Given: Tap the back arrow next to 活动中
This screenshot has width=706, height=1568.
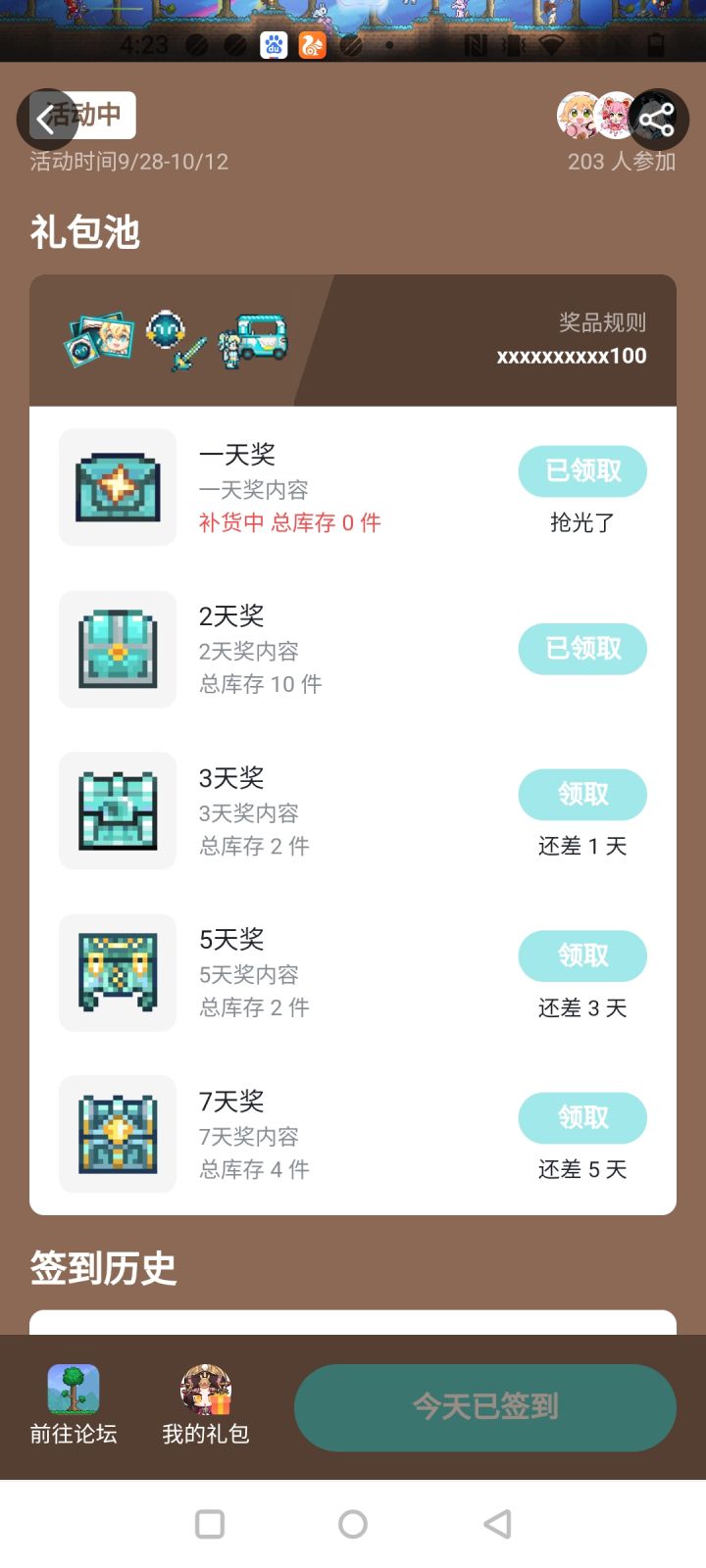Looking at the screenshot, I should pyautogui.click(x=46, y=118).
